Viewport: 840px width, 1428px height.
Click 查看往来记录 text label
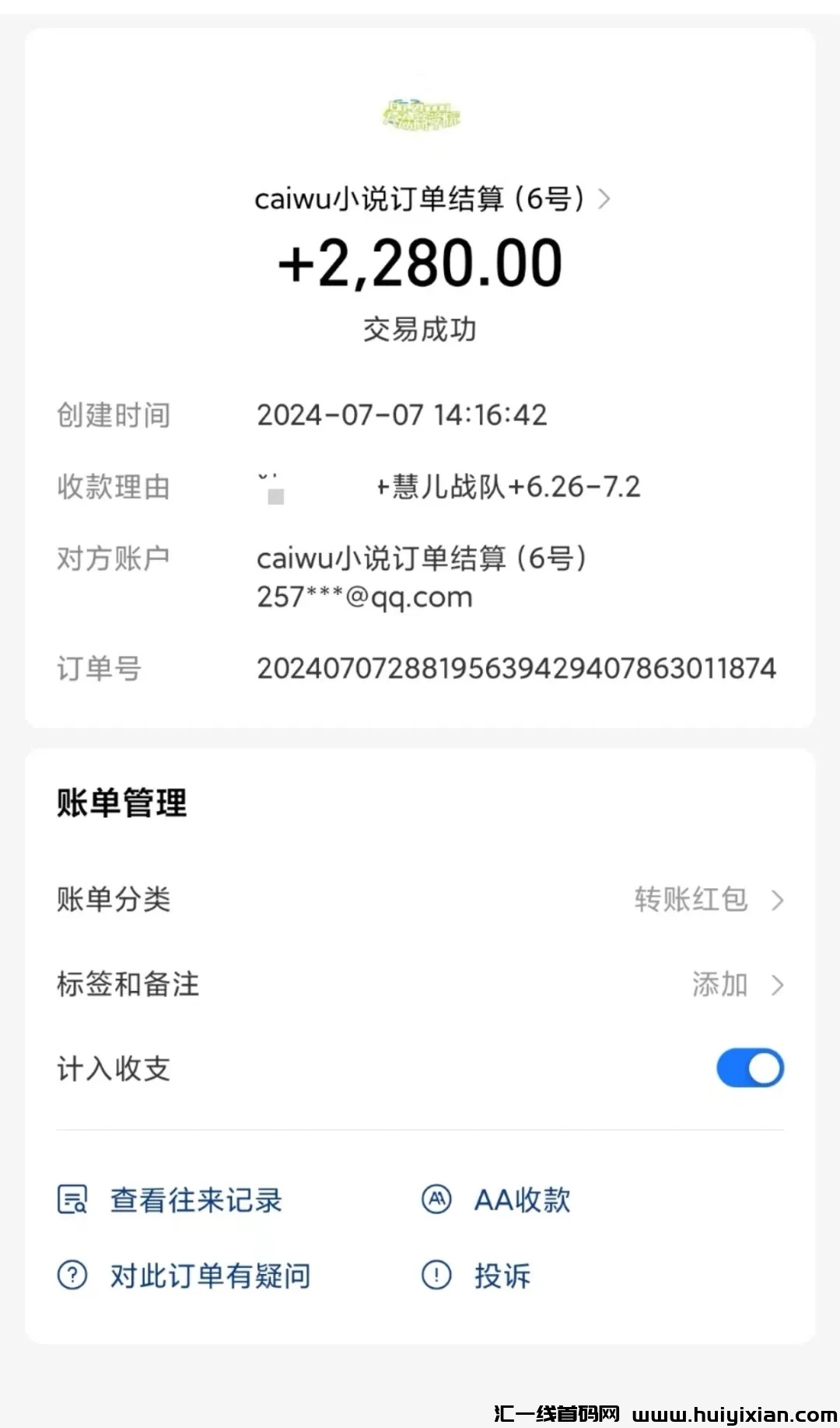pyautogui.click(x=196, y=1201)
